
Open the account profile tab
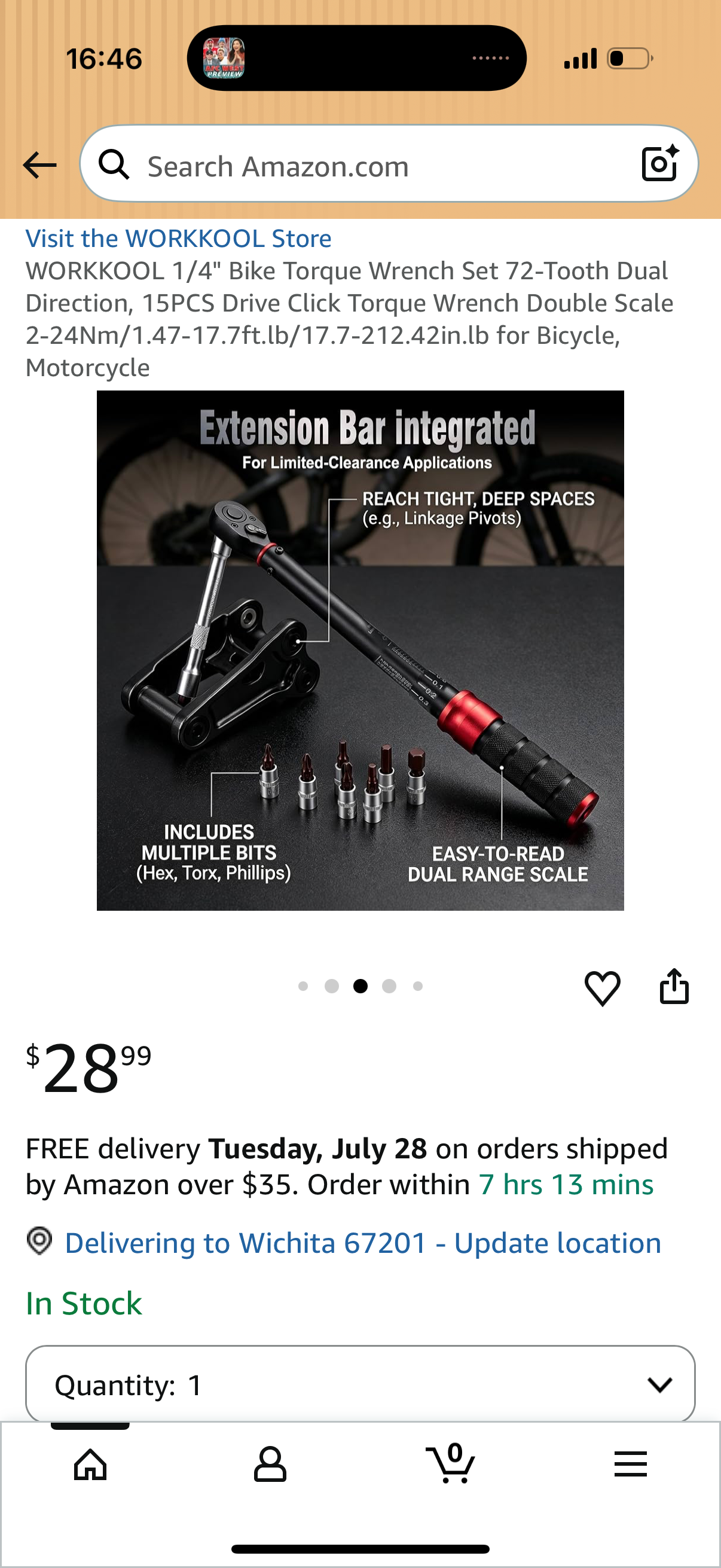coord(270,1464)
